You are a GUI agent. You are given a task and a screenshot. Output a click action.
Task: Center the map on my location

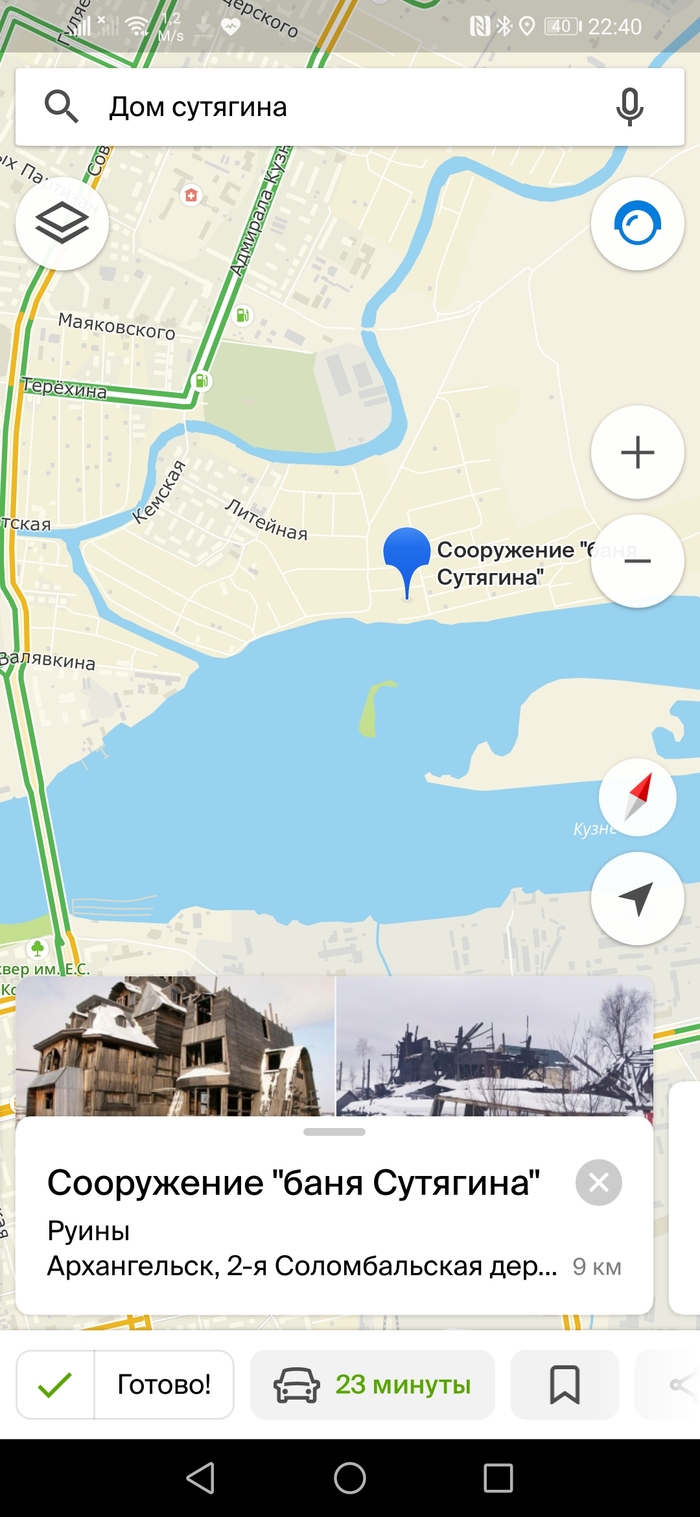coord(637,898)
